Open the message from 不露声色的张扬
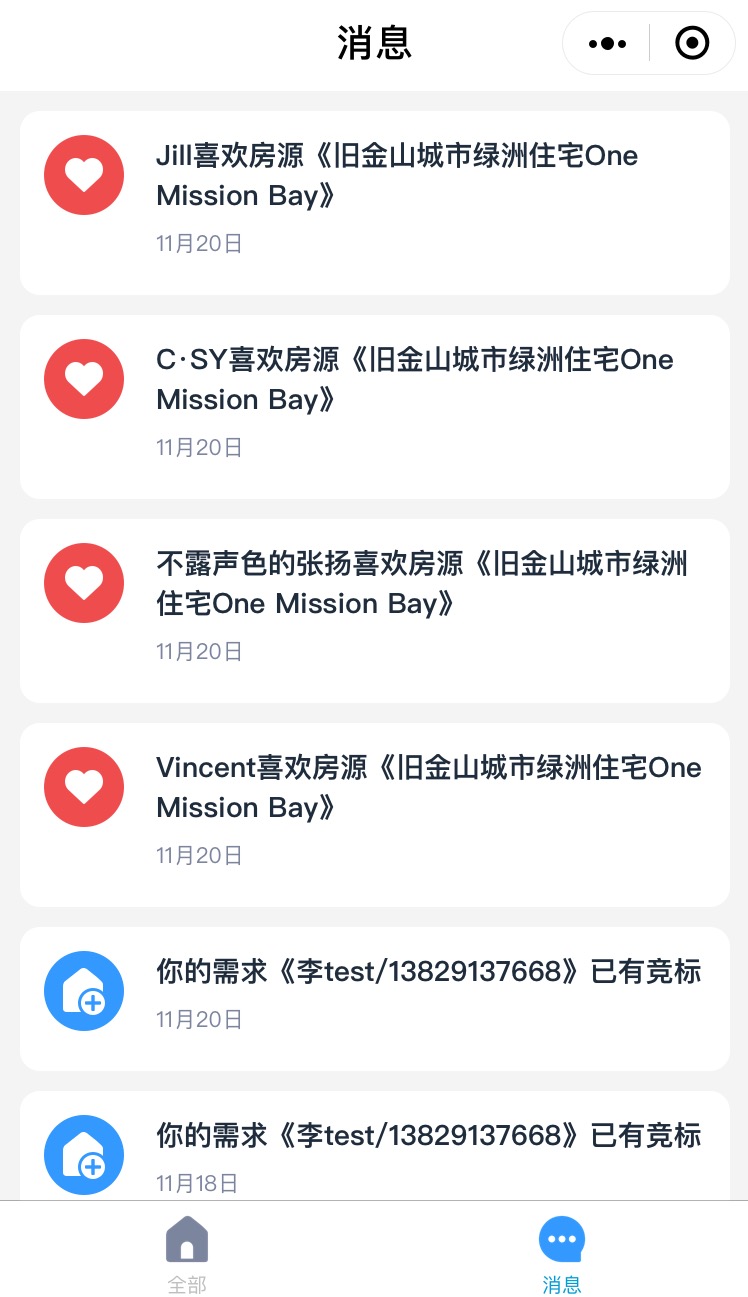This screenshot has width=748, height=1297. [x=374, y=611]
